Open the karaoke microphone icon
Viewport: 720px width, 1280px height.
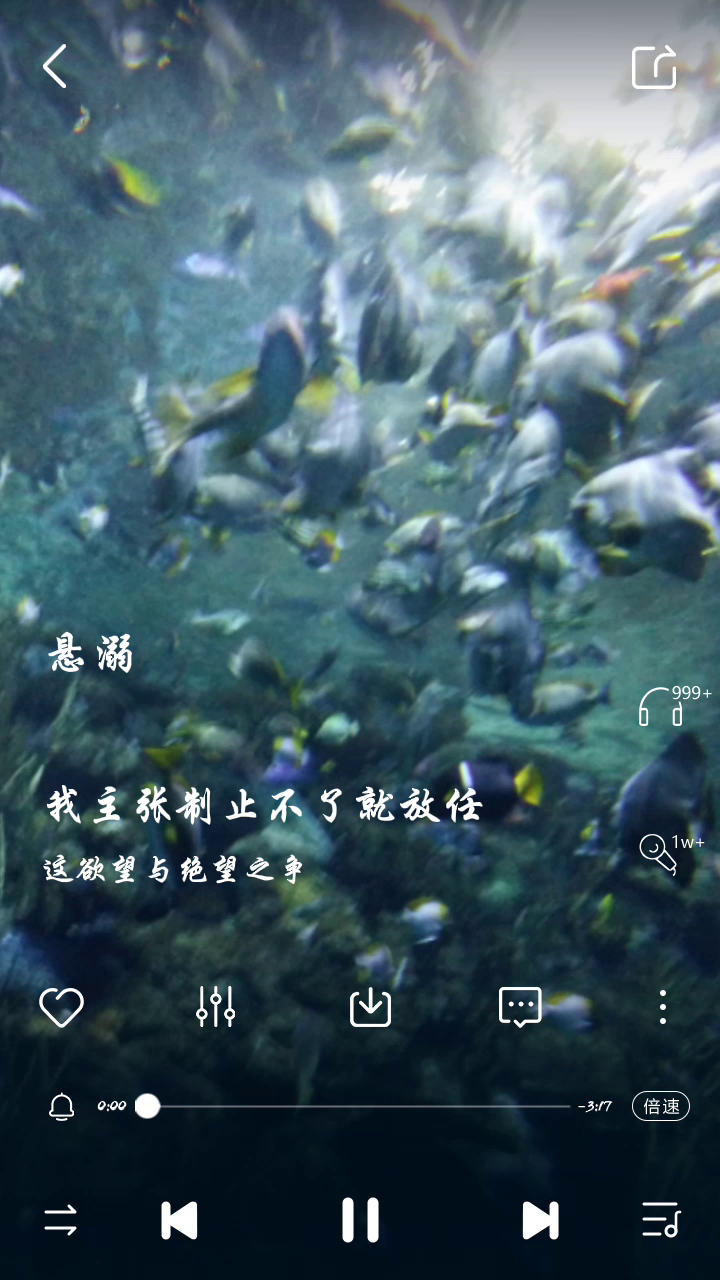pyautogui.click(x=659, y=853)
